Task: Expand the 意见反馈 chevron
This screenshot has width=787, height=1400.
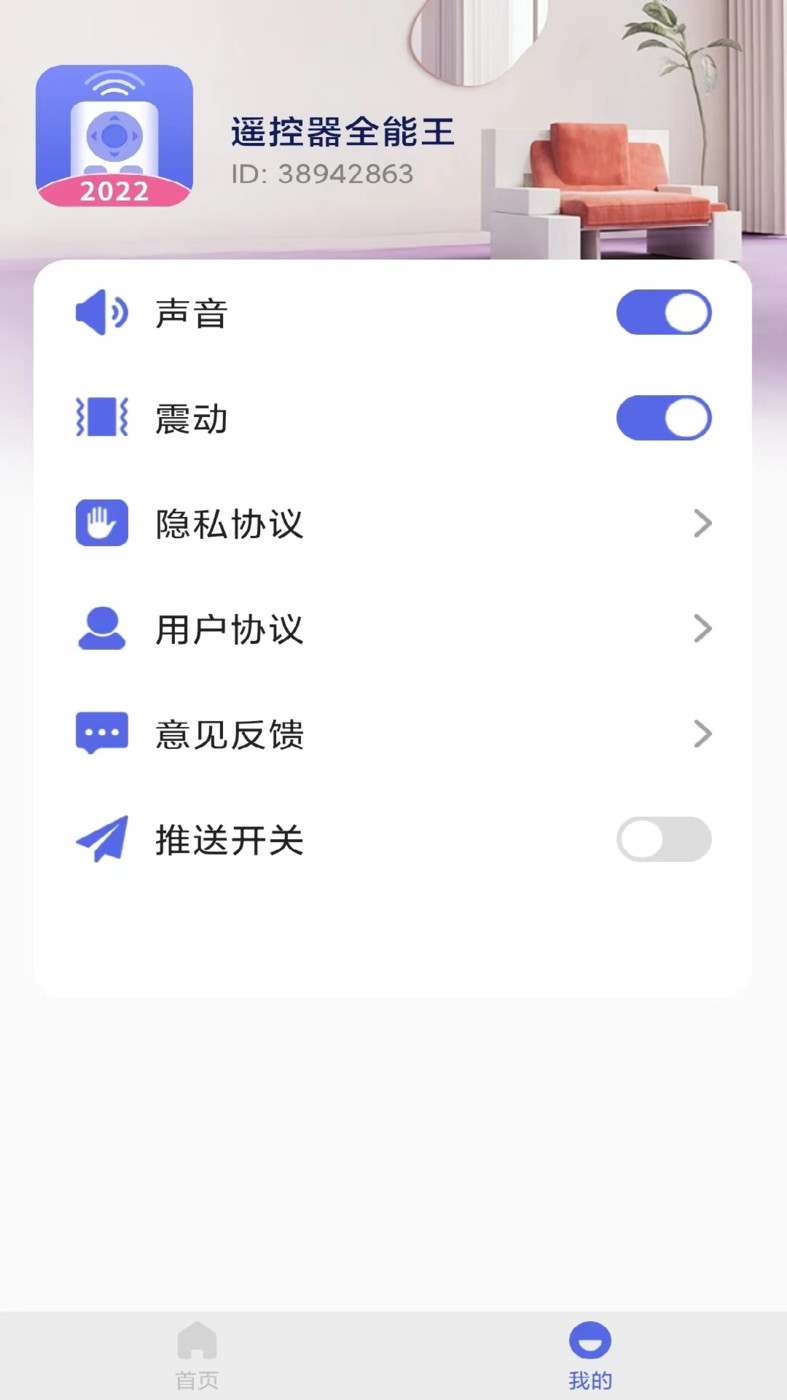Action: point(703,734)
